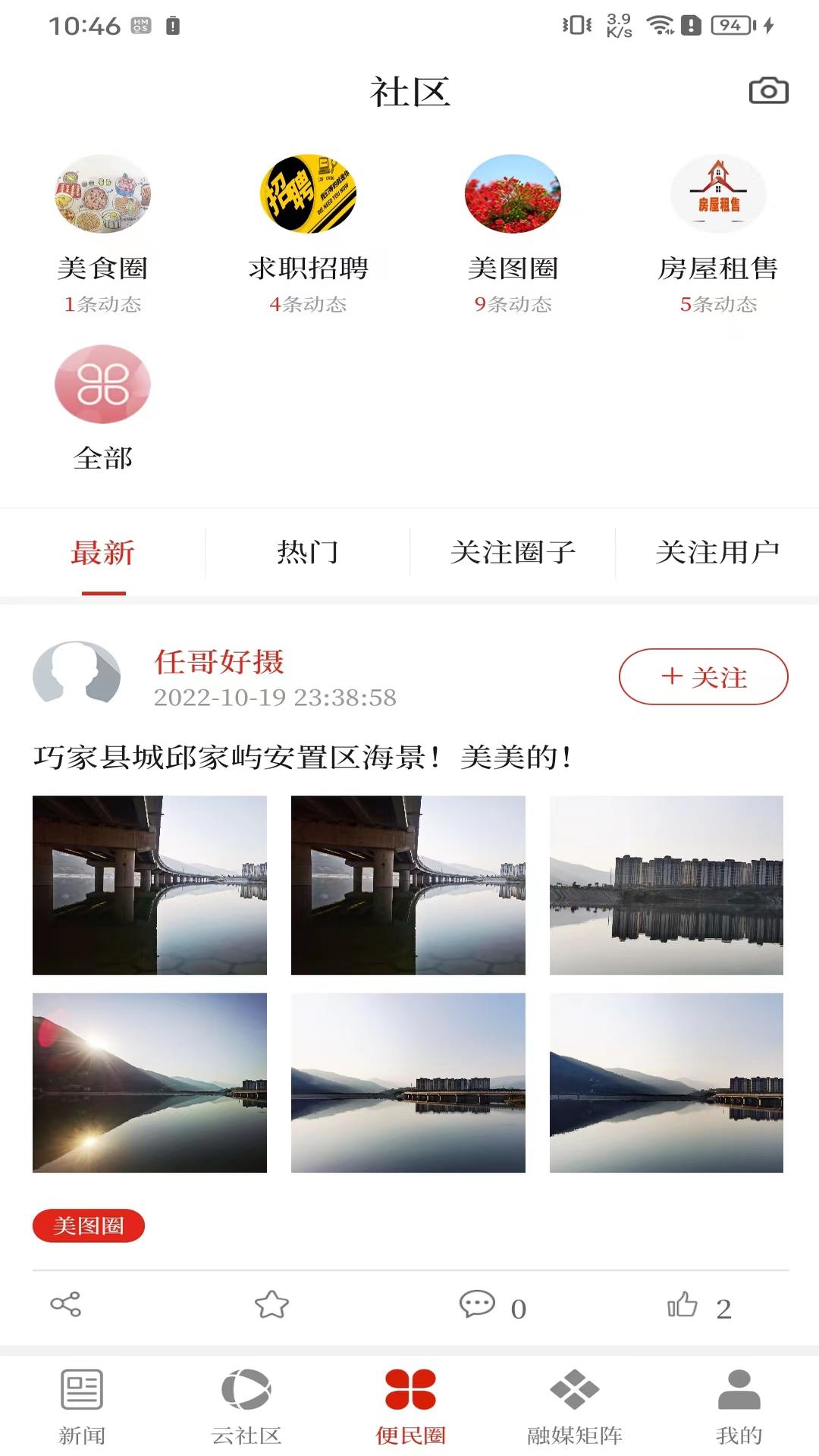Open the camera icon to post content
The height and width of the screenshot is (1456, 819).
pos(768,90)
